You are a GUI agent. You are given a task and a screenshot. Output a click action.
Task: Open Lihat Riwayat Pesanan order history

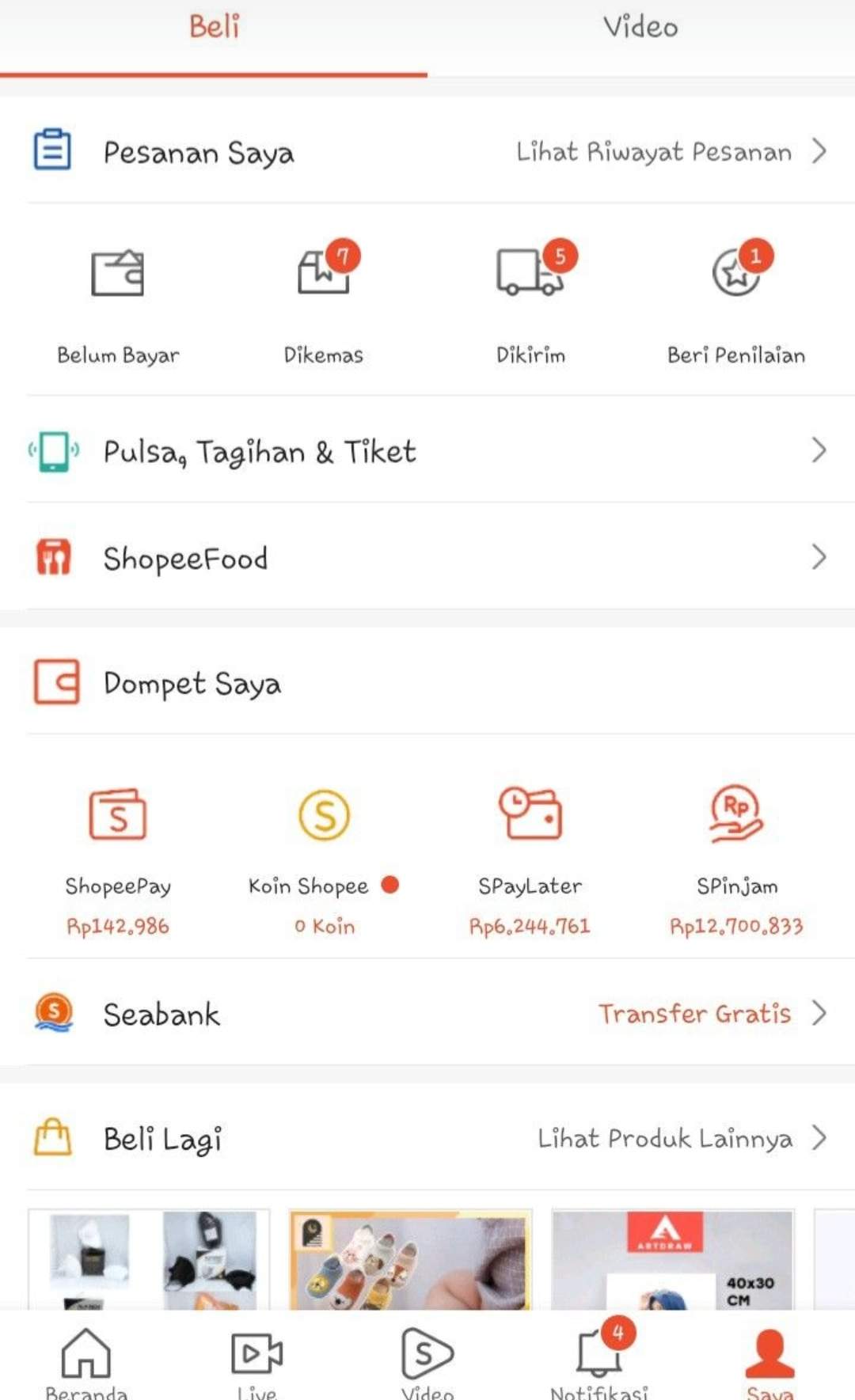coord(669,151)
